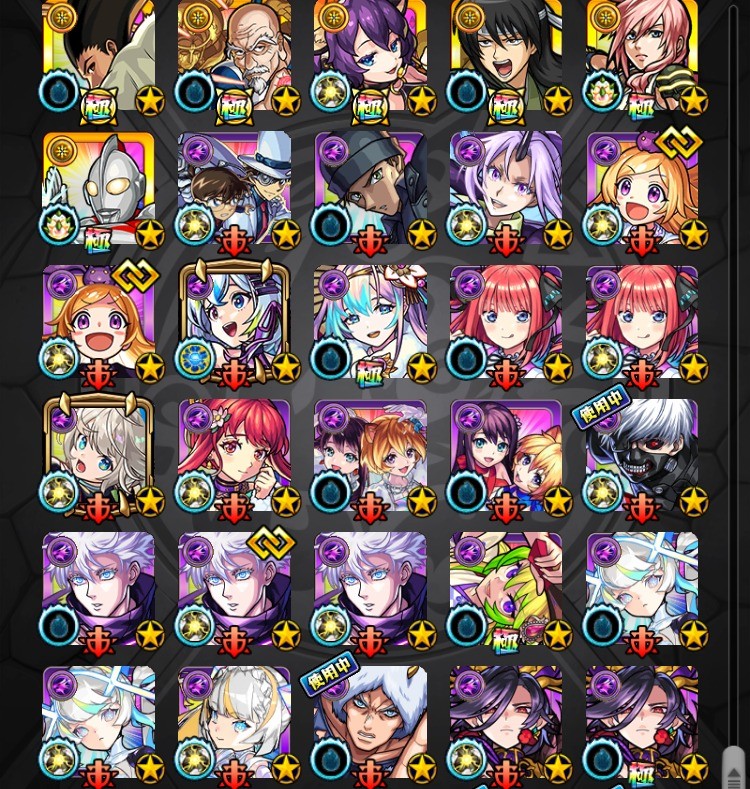Open the top-row purple-haired girl tile
The width and height of the screenshot is (750, 789).
point(372,57)
